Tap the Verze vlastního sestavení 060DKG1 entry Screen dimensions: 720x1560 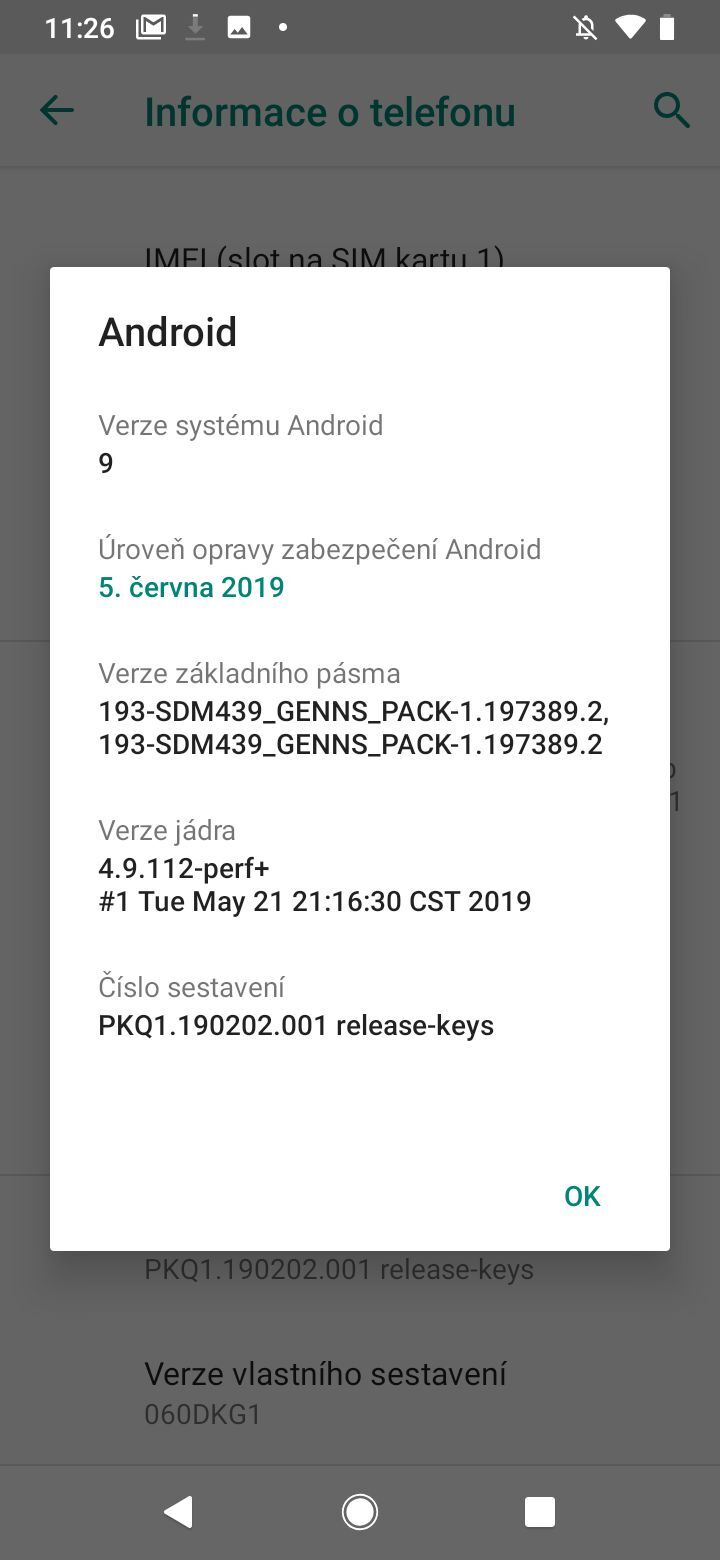328,1393
